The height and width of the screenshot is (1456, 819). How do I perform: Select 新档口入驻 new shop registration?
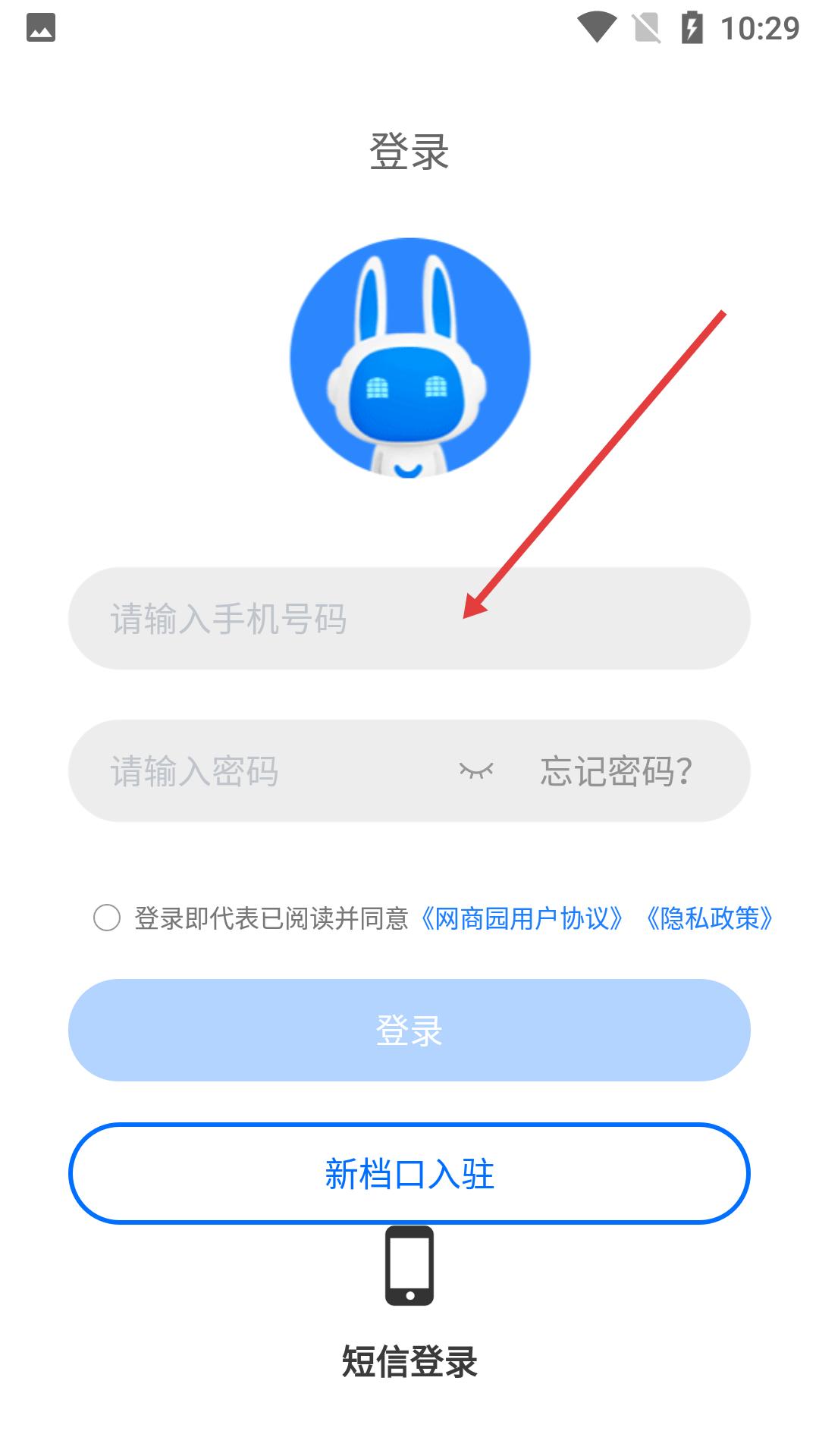[409, 1173]
